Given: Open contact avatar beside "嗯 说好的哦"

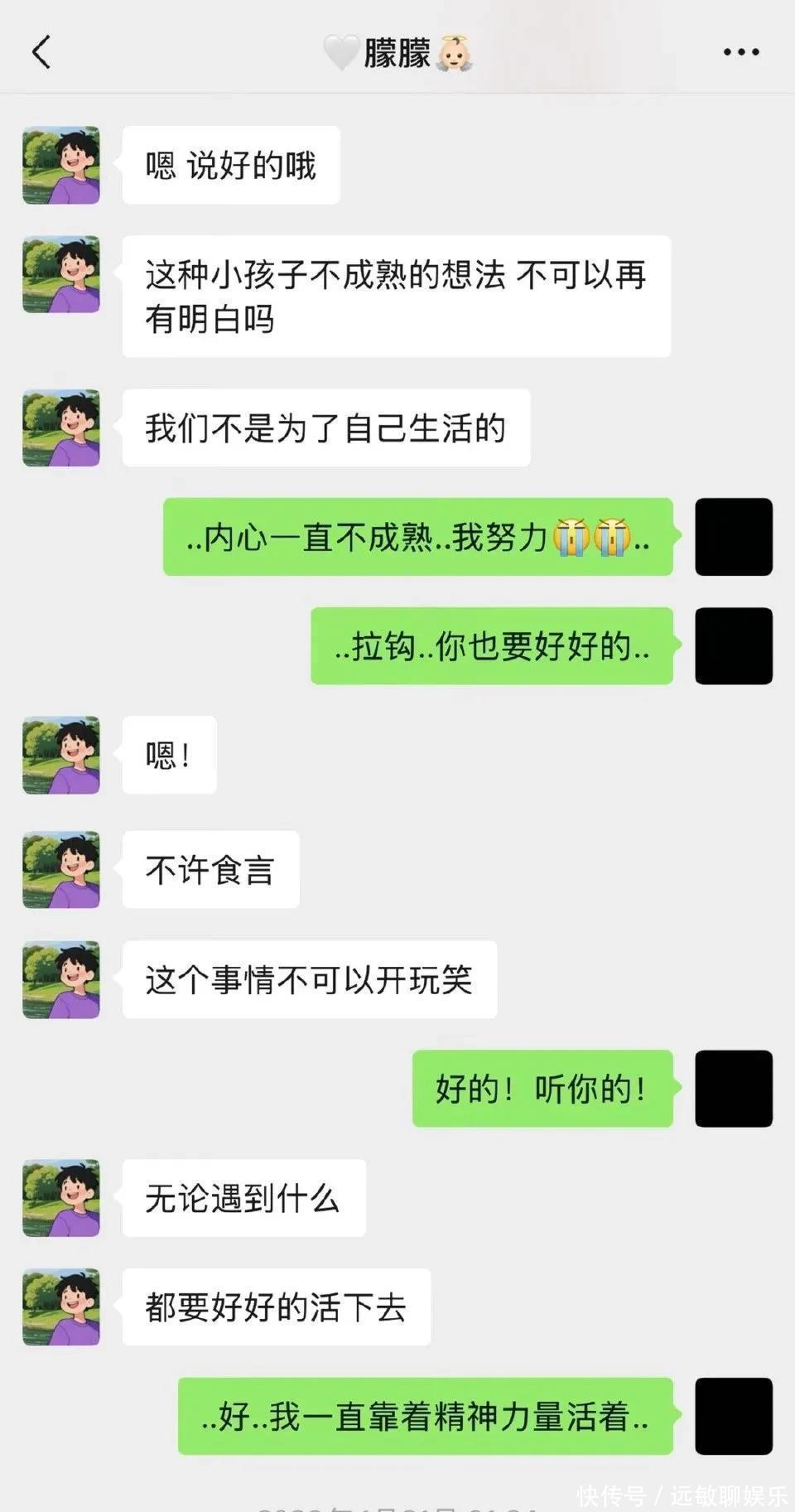Looking at the screenshot, I should pos(61,165).
